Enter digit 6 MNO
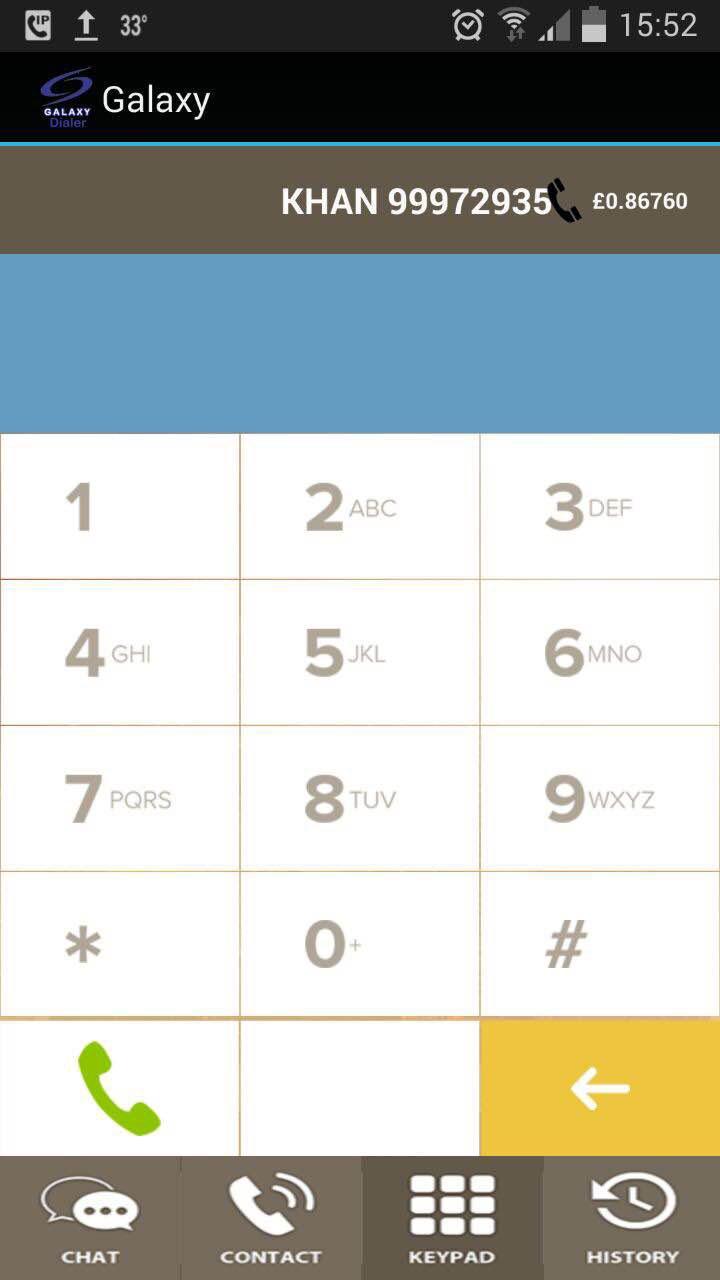Viewport: 720px width, 1280px height. [600, 653]
